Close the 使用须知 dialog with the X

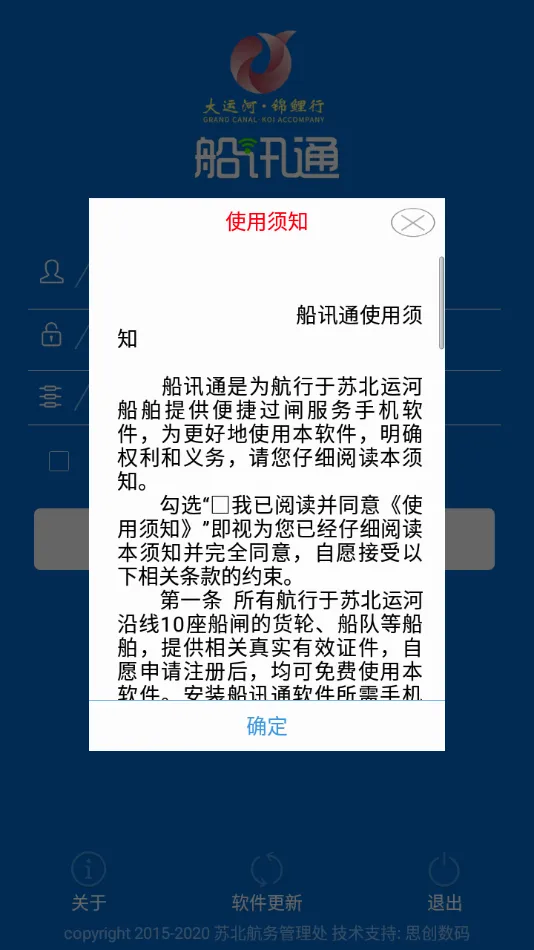click(413, 222)
